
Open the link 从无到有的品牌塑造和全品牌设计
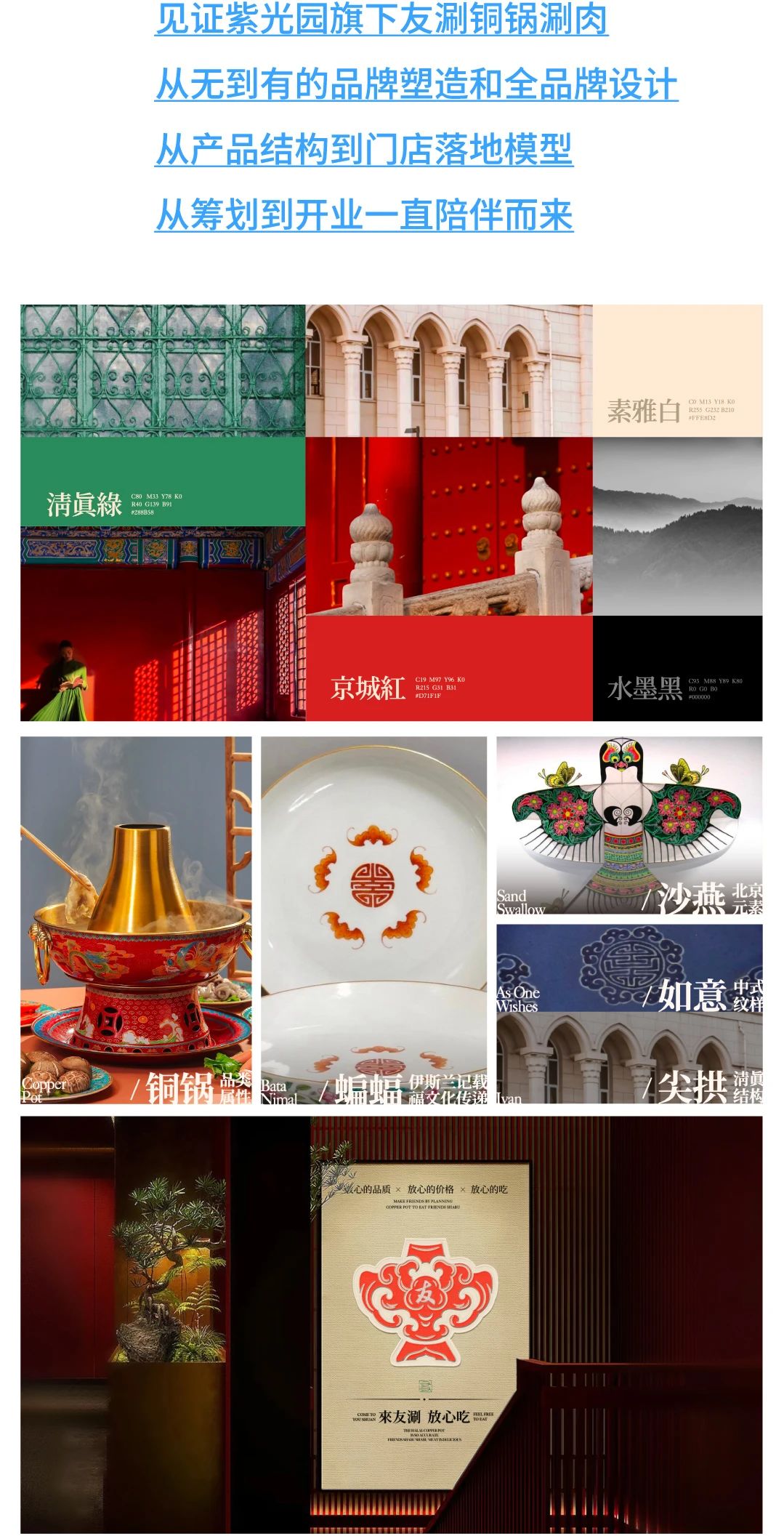416,84
